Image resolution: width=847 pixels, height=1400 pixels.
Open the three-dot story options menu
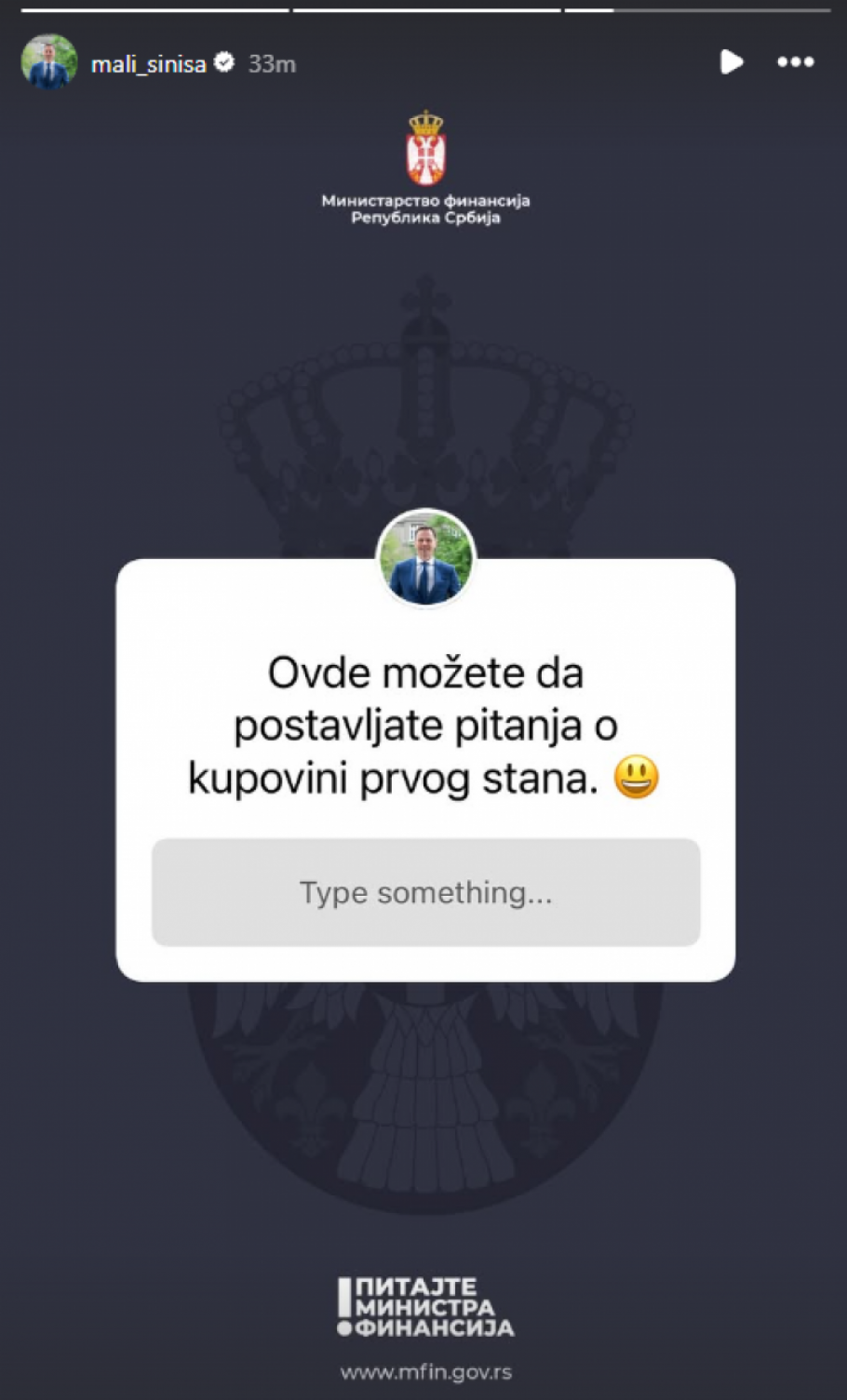[x=796, y=62]
